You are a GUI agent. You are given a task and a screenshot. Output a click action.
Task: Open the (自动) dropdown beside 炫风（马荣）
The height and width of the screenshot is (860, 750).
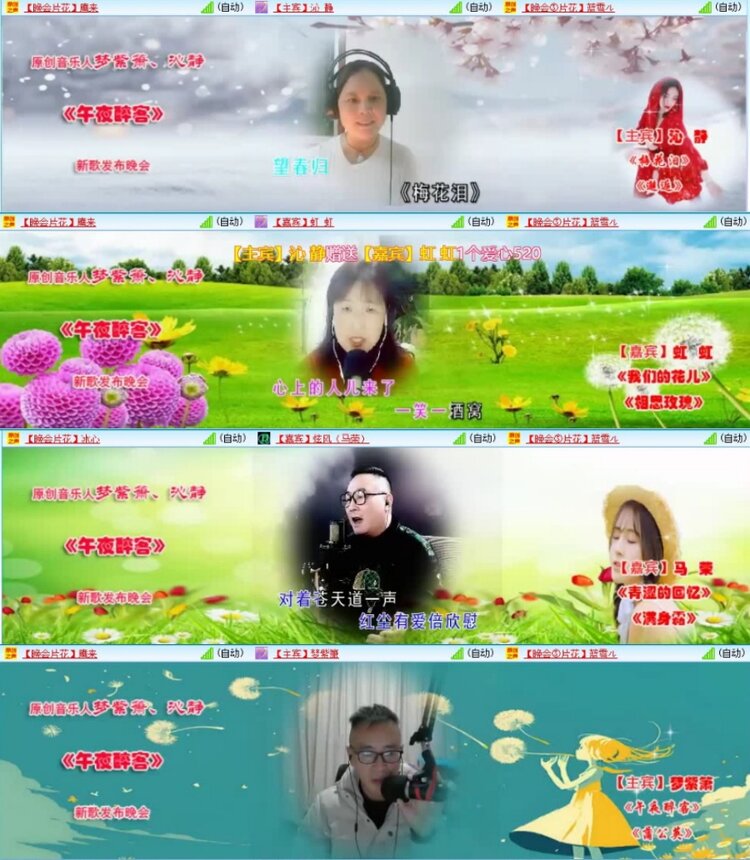pyautogui.click(x=483, y=437)
